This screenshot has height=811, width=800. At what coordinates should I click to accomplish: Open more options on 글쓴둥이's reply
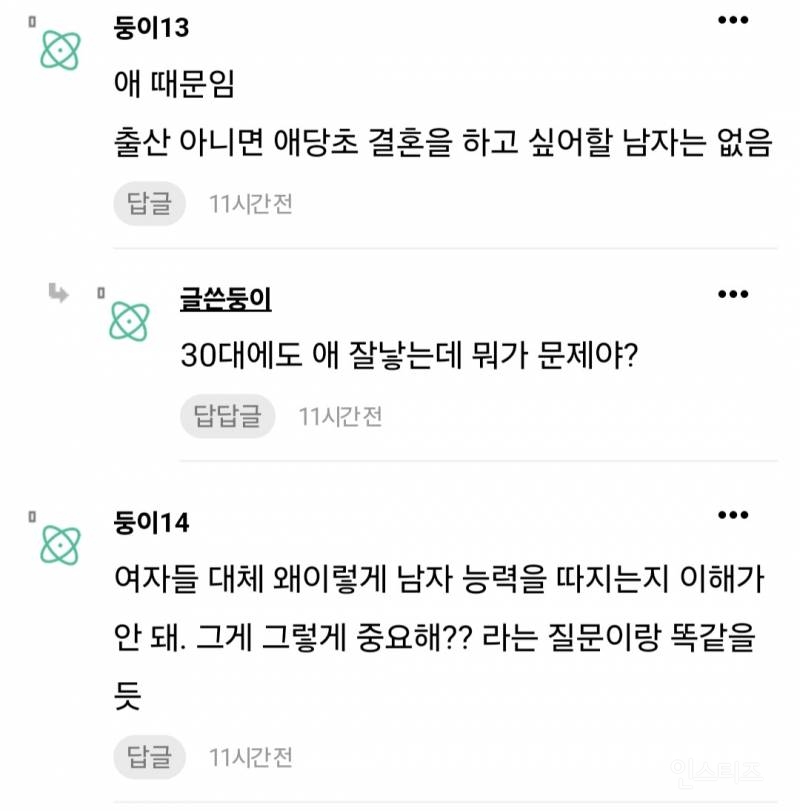pyautogui.click(x=733, y=293)
